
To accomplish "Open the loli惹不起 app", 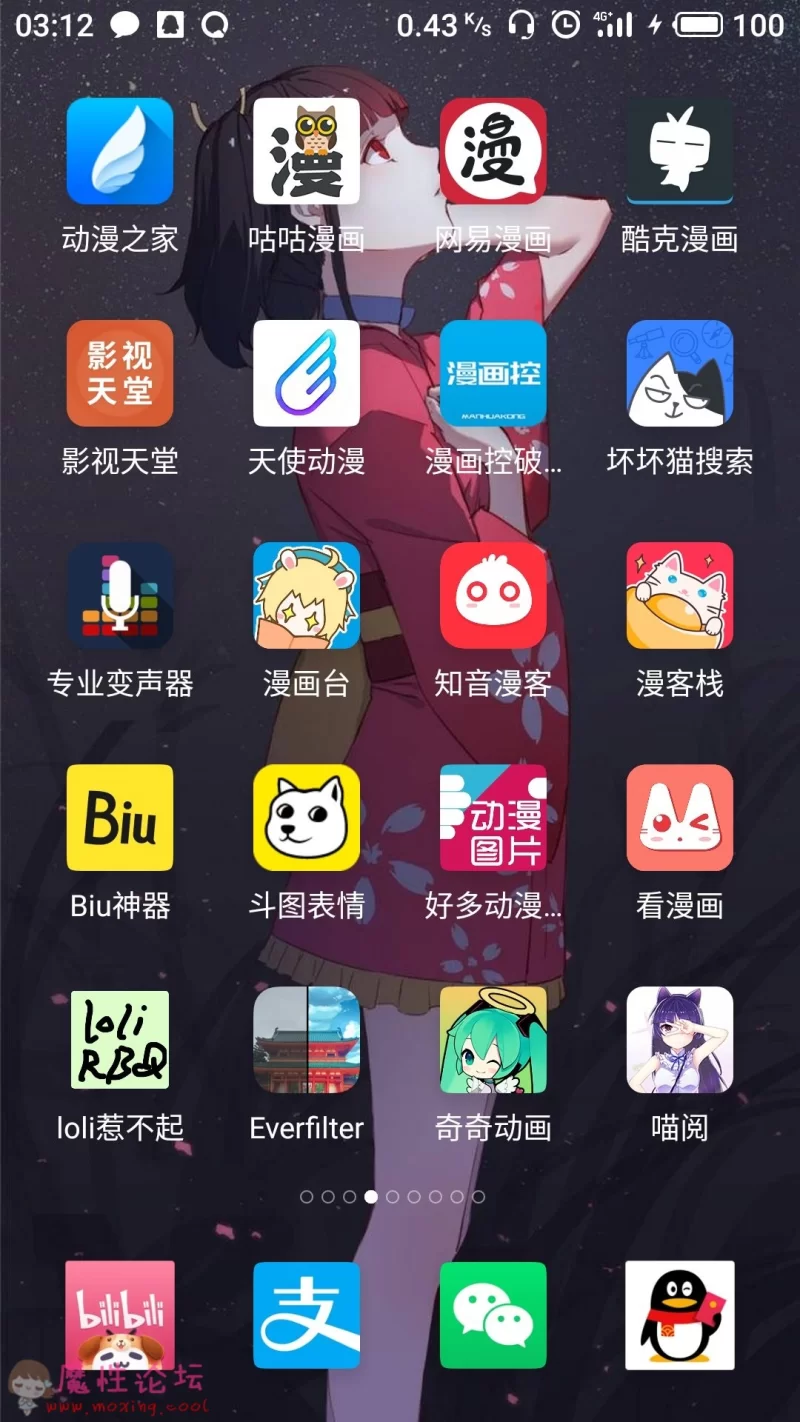I will tap(120, 1040).
